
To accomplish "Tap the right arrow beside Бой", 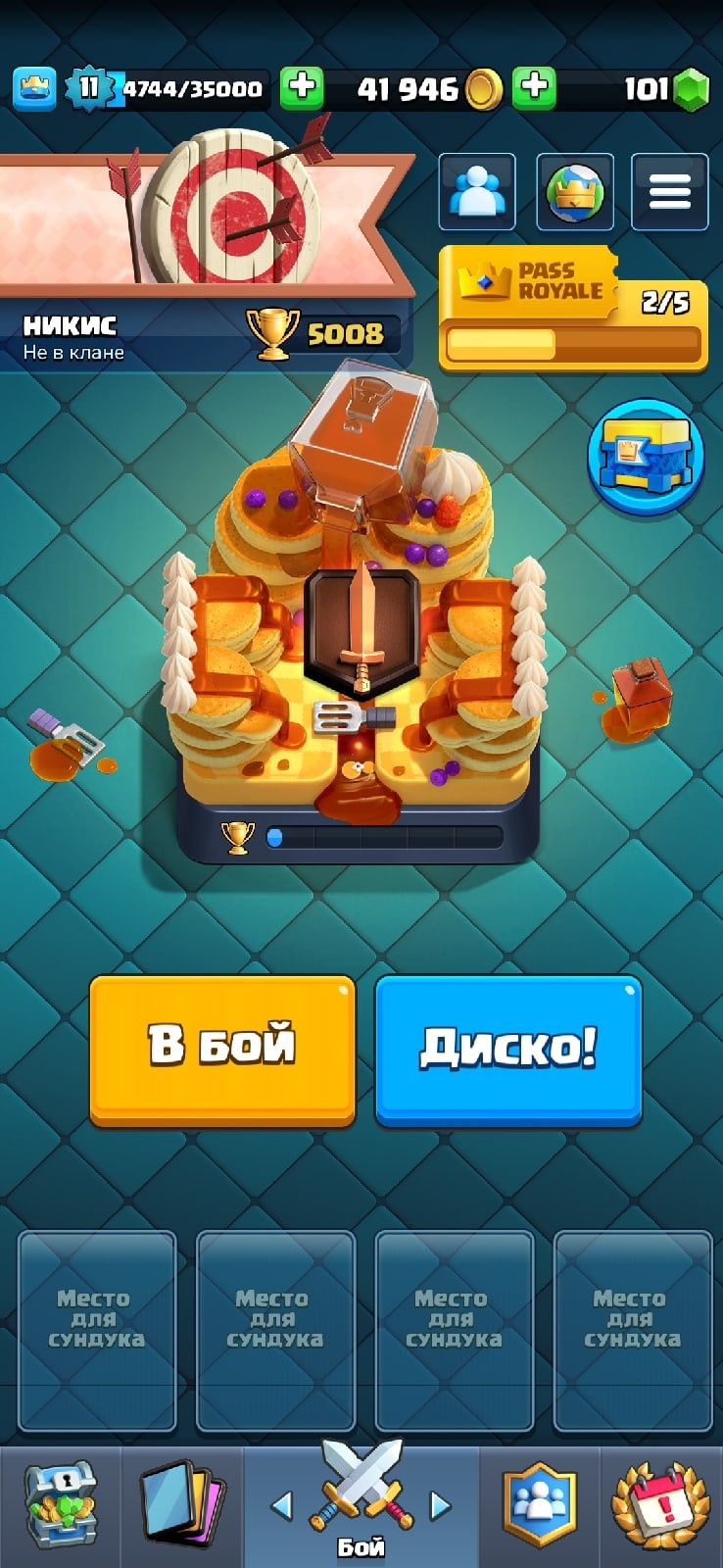I will [441, 1505].
